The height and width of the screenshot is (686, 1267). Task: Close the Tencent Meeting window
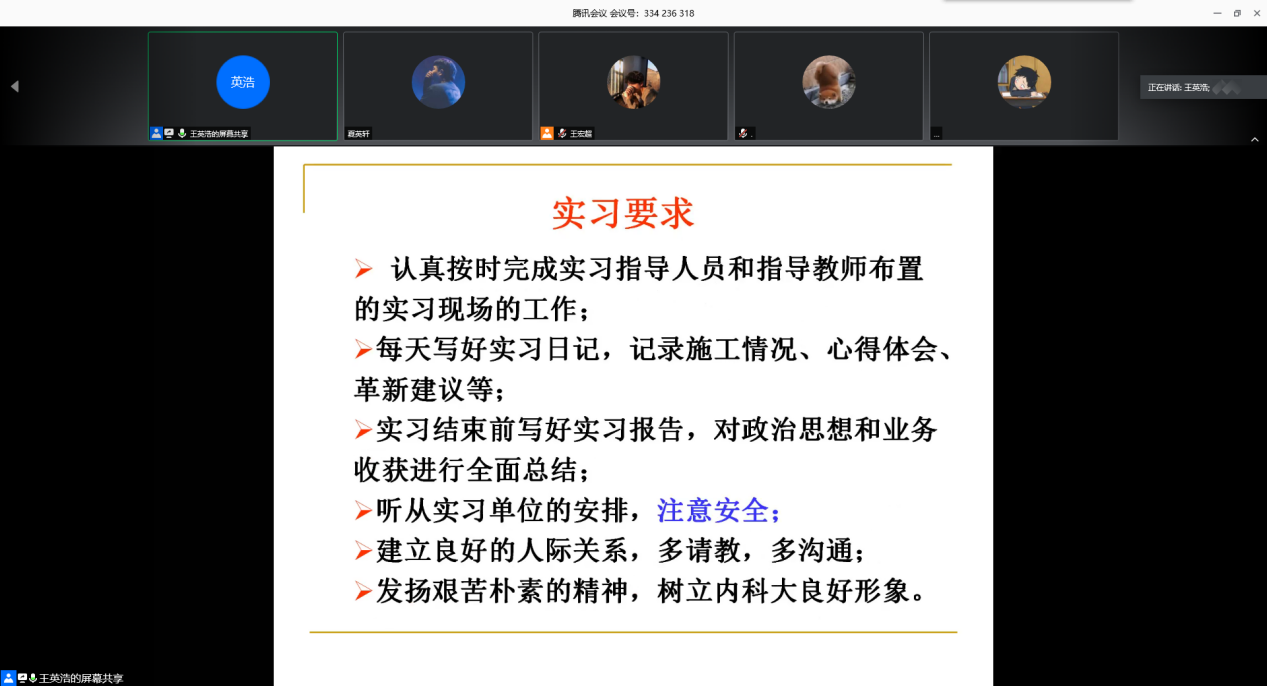coord(1257,13)
